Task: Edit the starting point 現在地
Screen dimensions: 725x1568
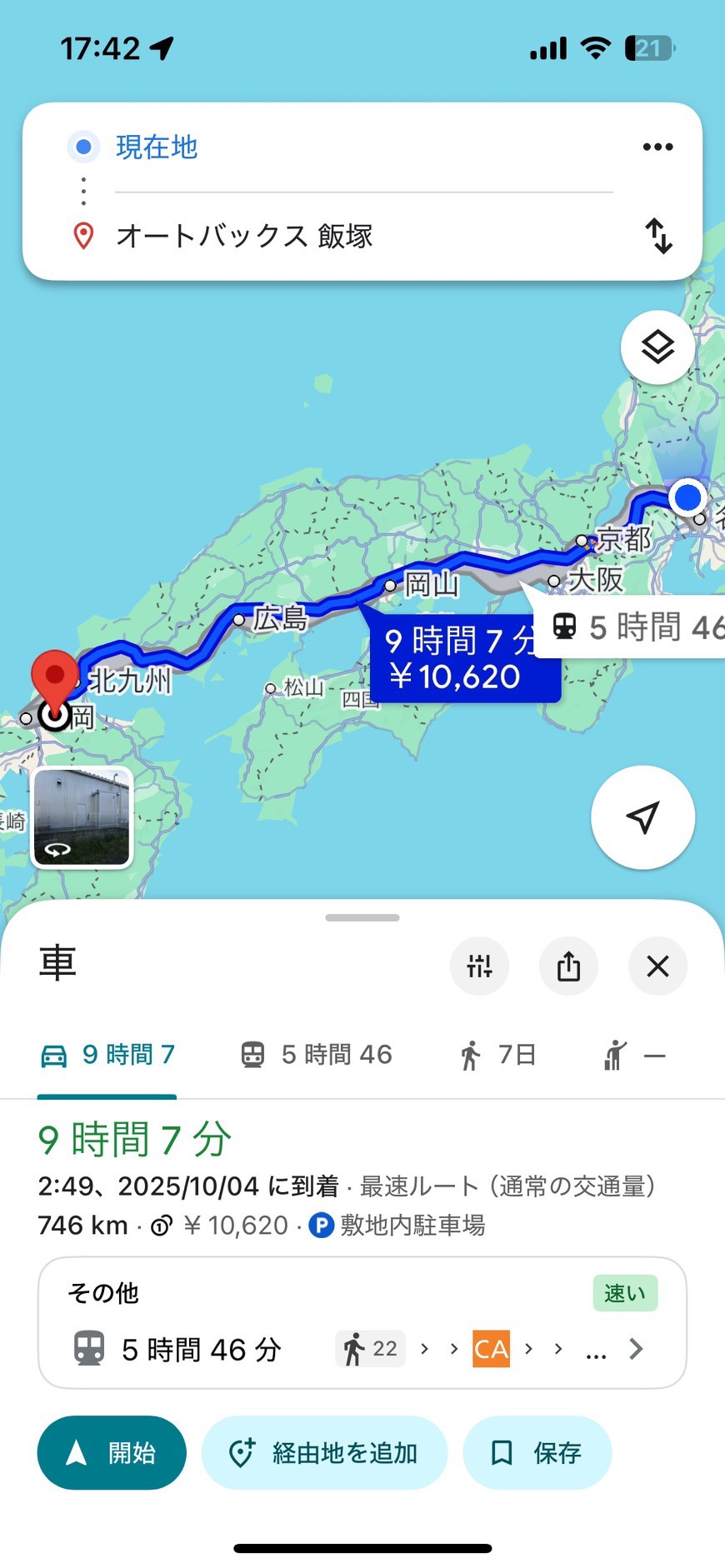Action: coord(157,147)
